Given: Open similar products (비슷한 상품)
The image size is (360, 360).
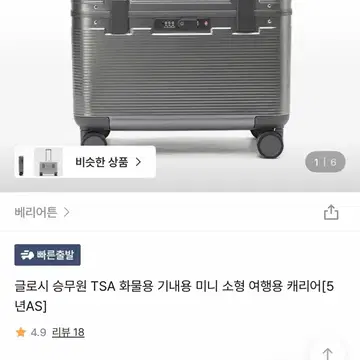Looking at the screenshot, I should click(x=85, y=162).
